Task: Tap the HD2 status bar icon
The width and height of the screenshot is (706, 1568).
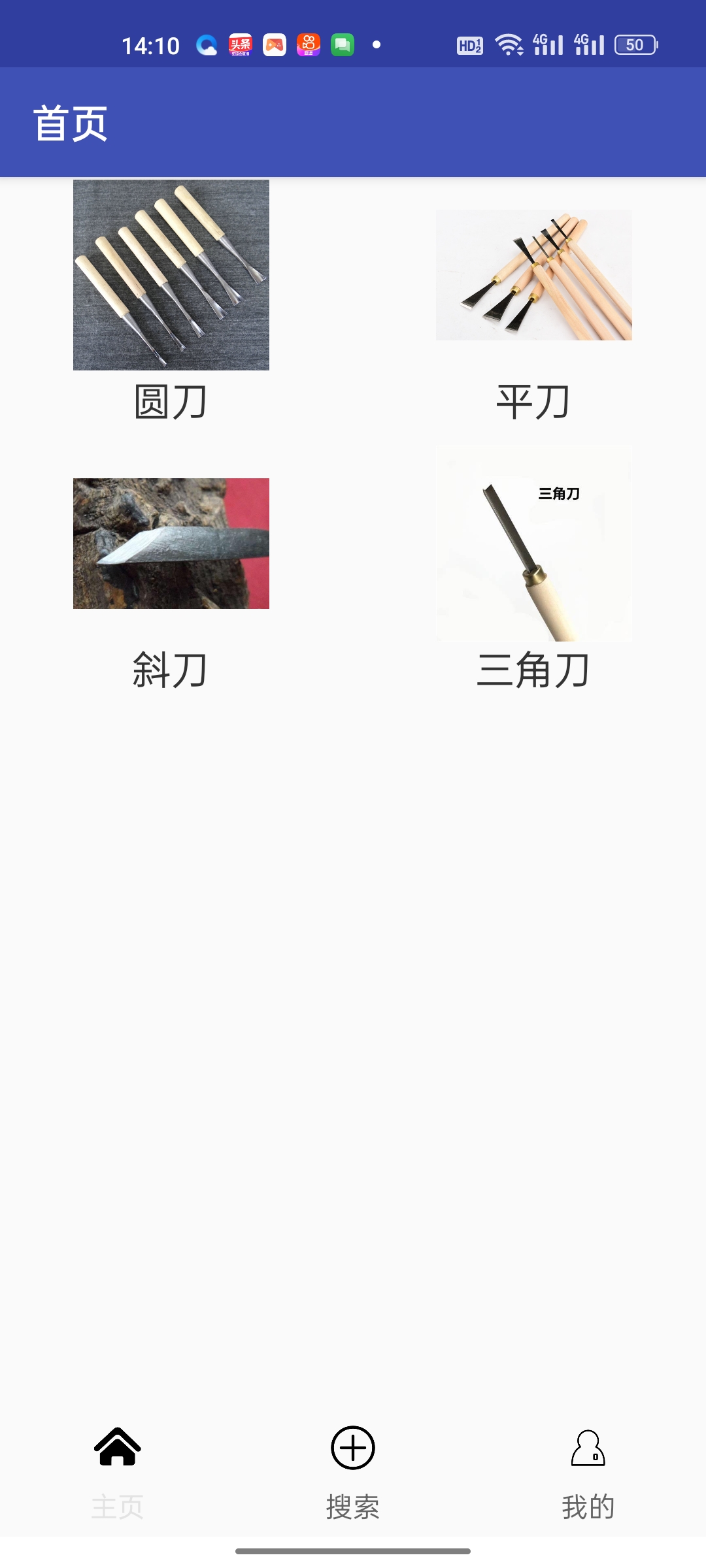Action: (470, 44)
